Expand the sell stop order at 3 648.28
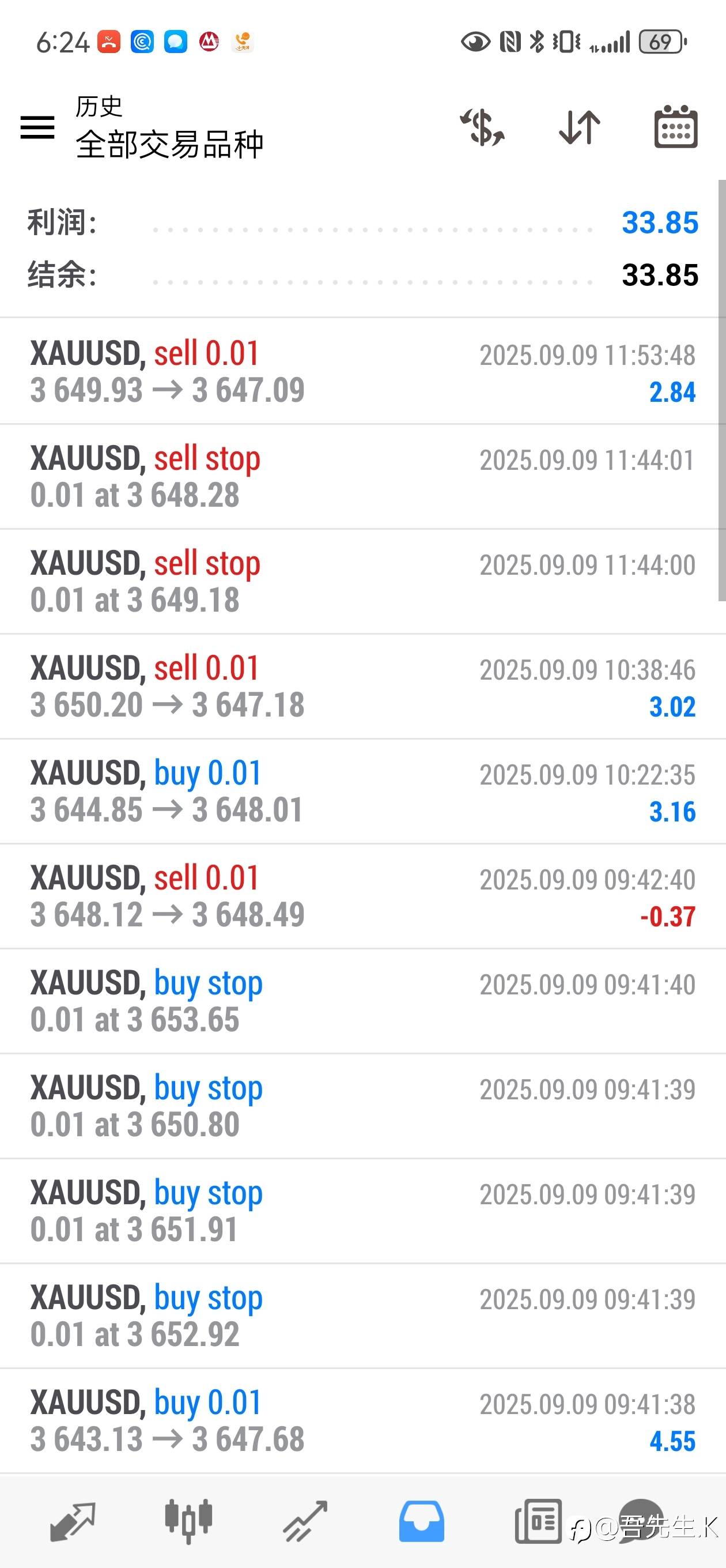The height and width of the screenshot is (1568, 726). point(362,477)
